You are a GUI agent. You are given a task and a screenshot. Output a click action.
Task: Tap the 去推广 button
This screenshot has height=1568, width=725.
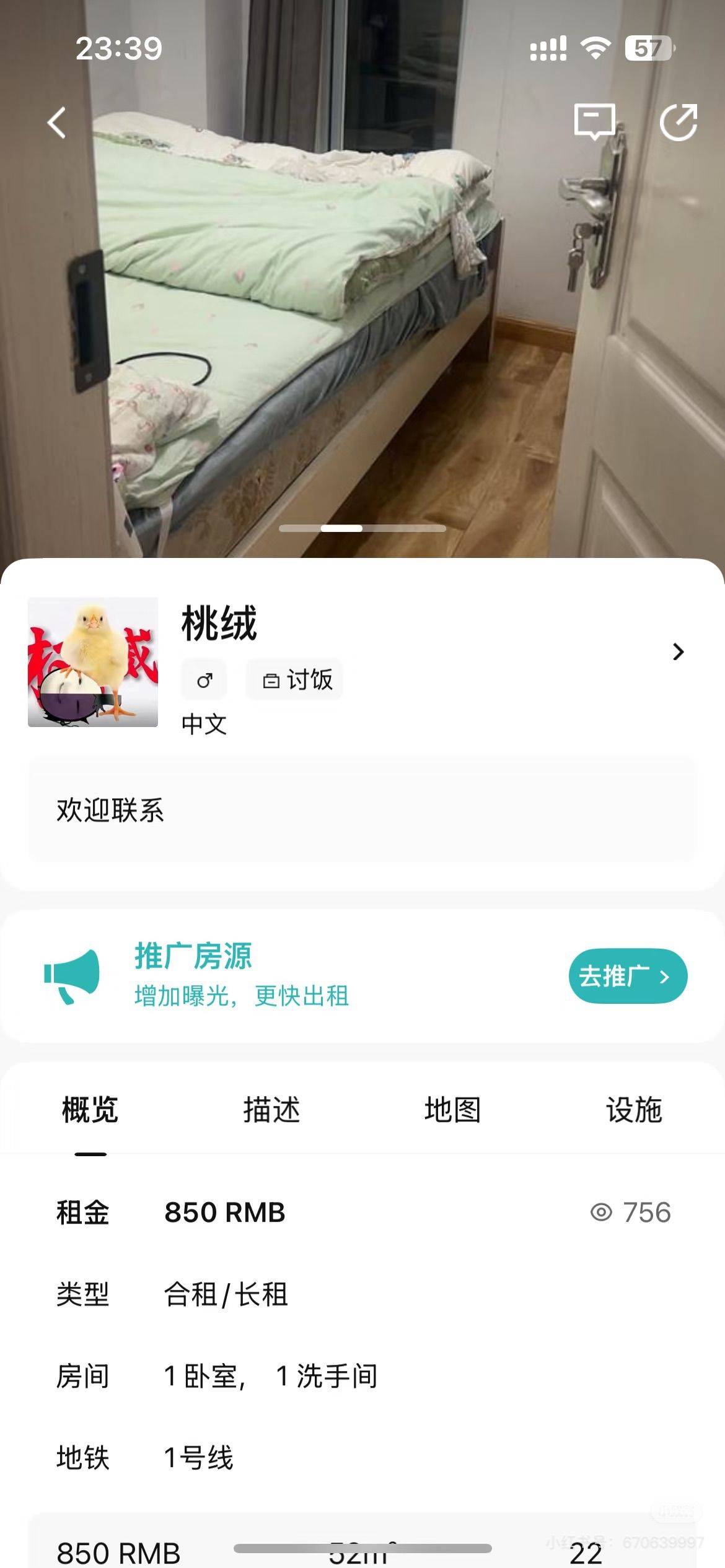pos(628,976)
